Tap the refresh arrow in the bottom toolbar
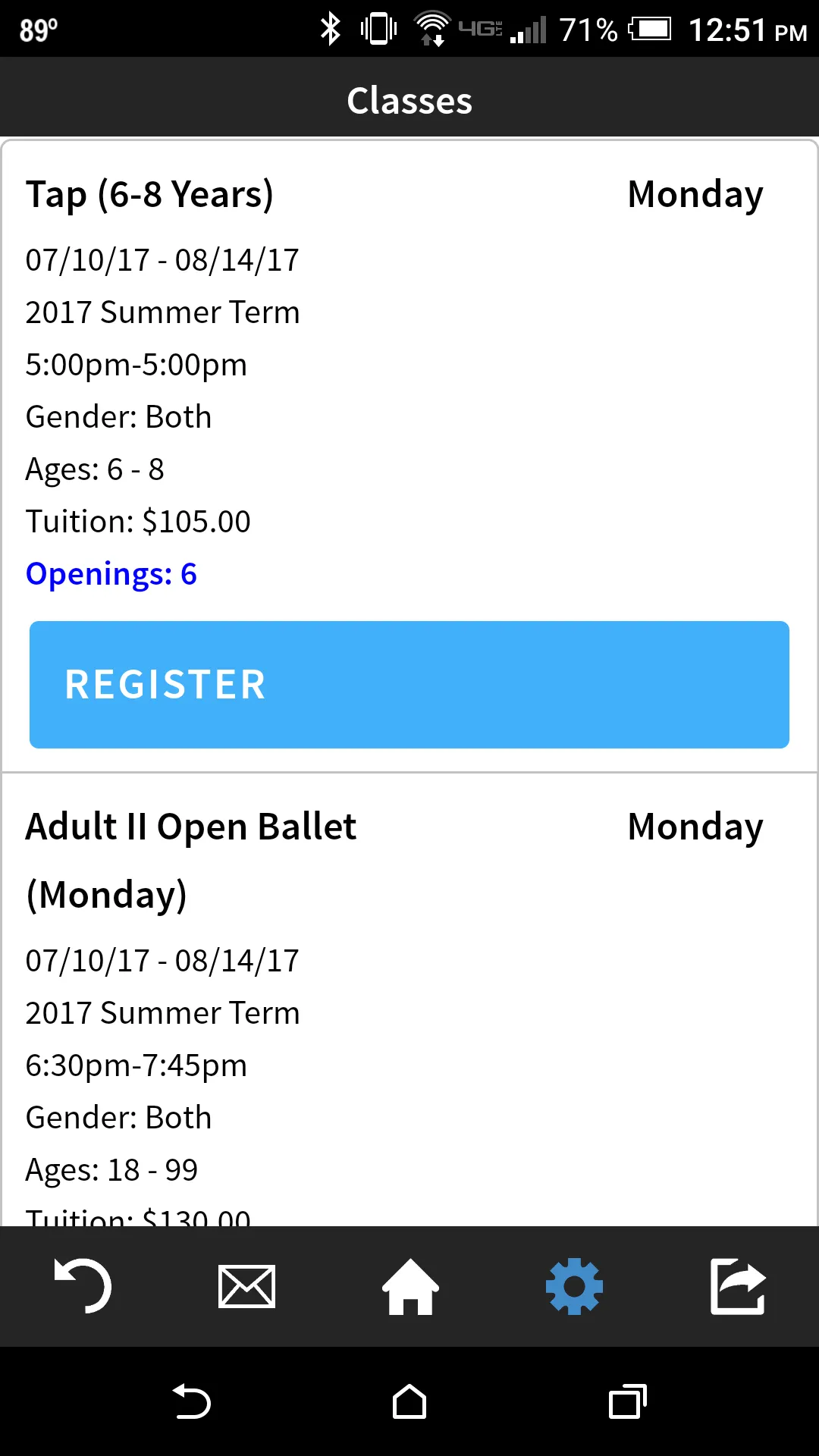The width and height of the screenshot is (819, 1456). point(83,1286)
